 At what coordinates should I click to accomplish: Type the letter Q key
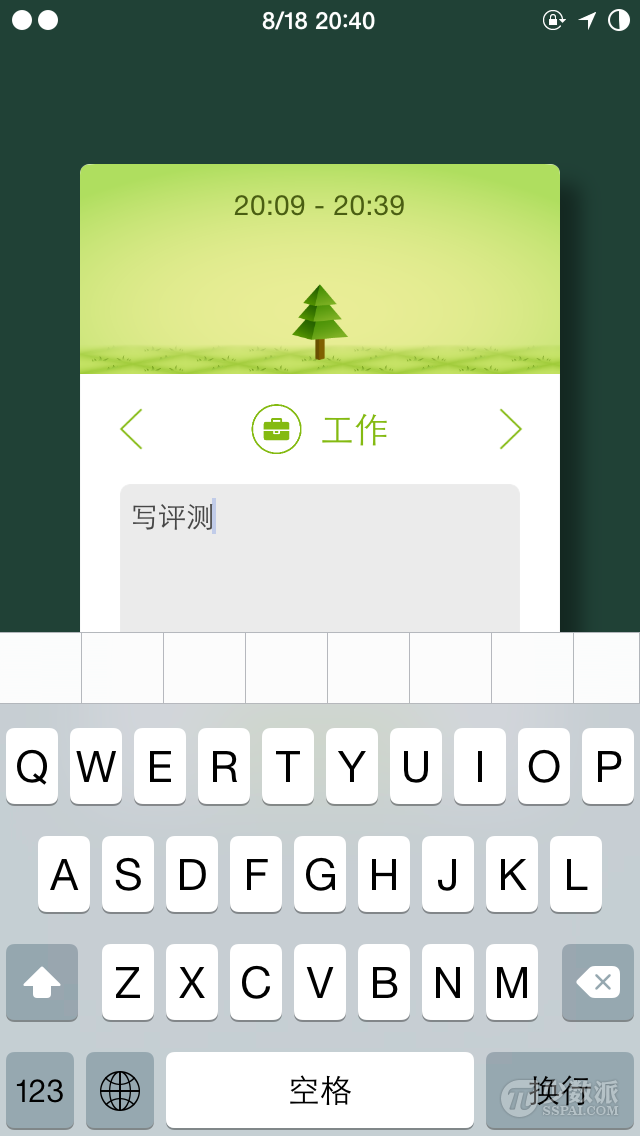(x=32, y=766)
